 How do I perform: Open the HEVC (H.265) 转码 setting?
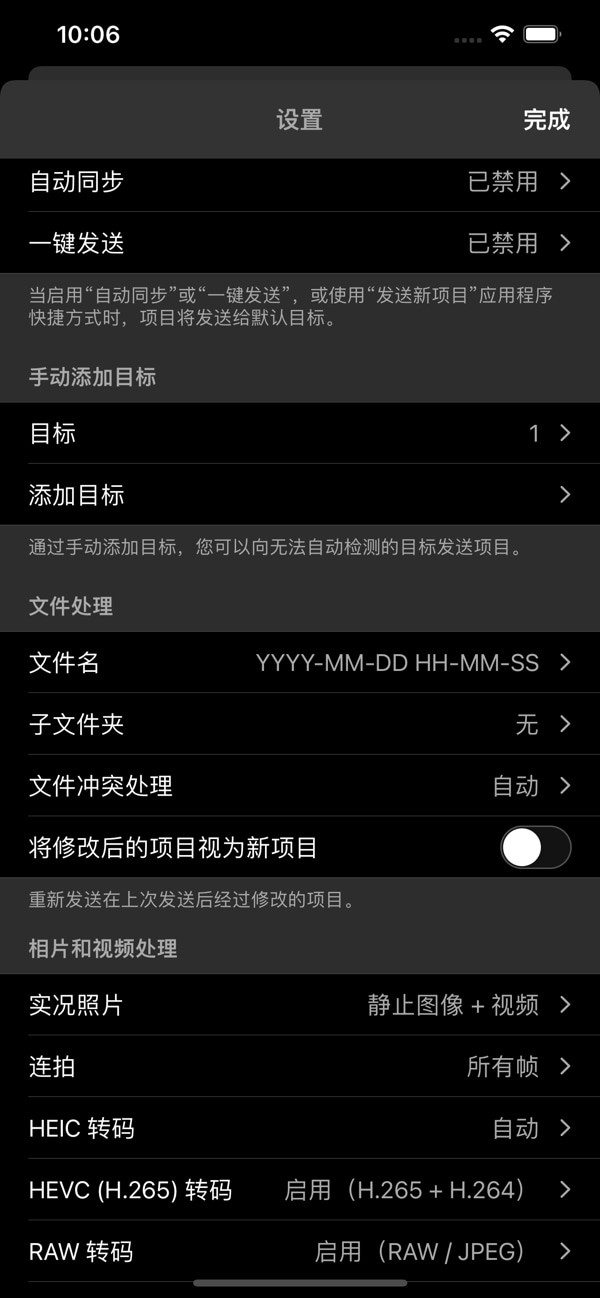point(300,1190)
